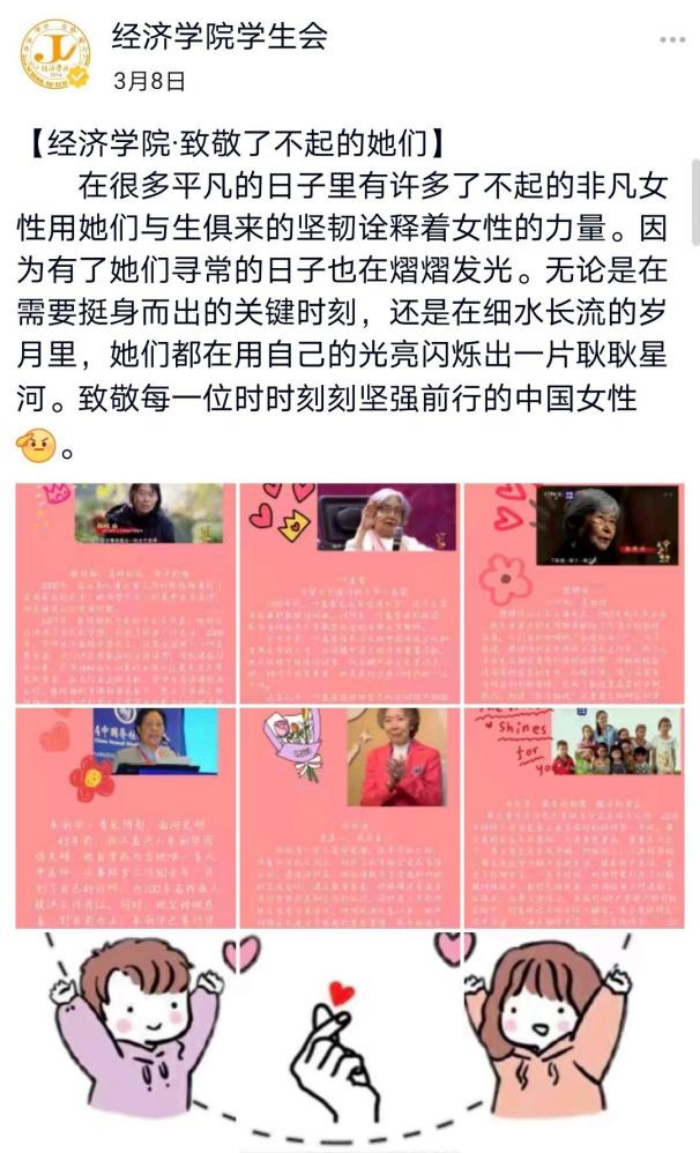Open the card with the flower bouquet sticker

350,817
